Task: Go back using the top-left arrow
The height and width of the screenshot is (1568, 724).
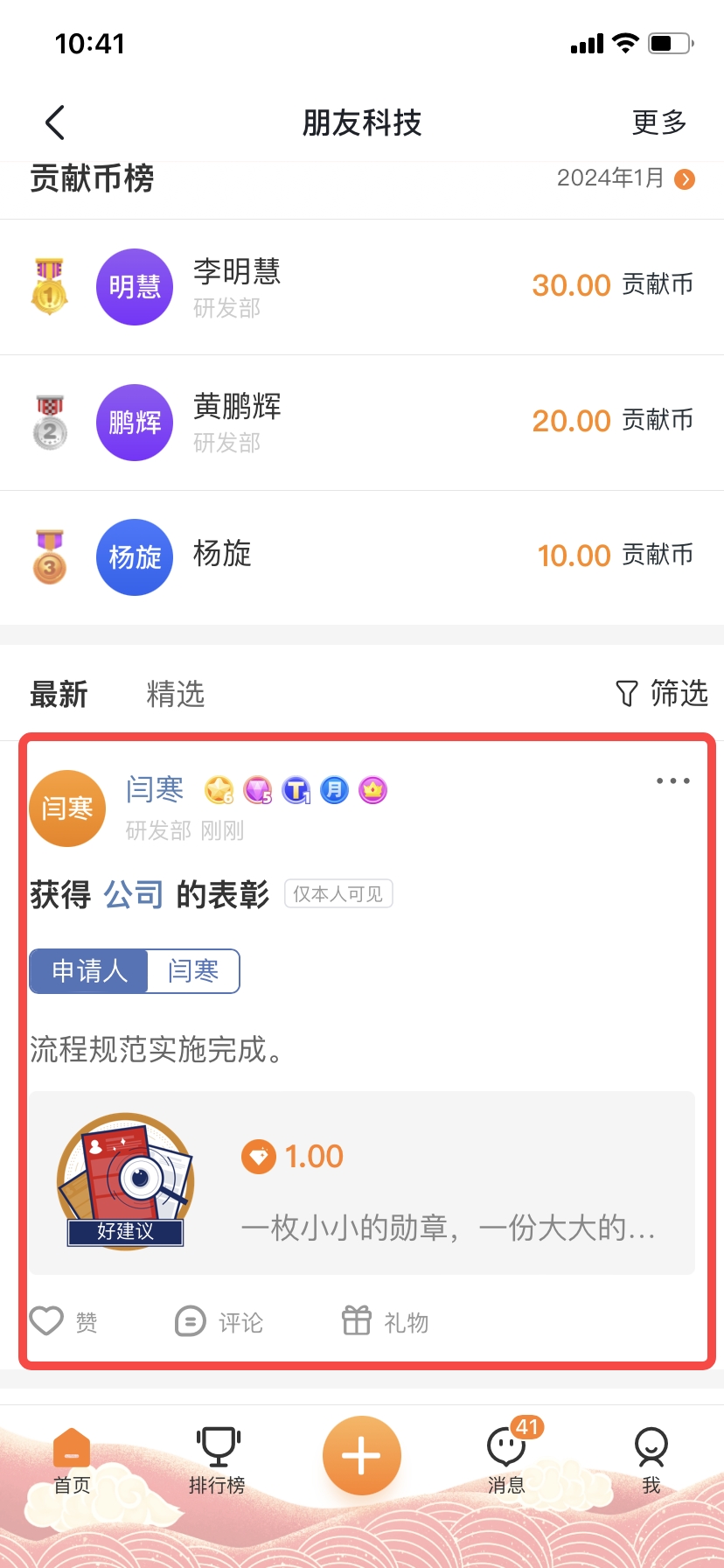Action: point(55,122)
